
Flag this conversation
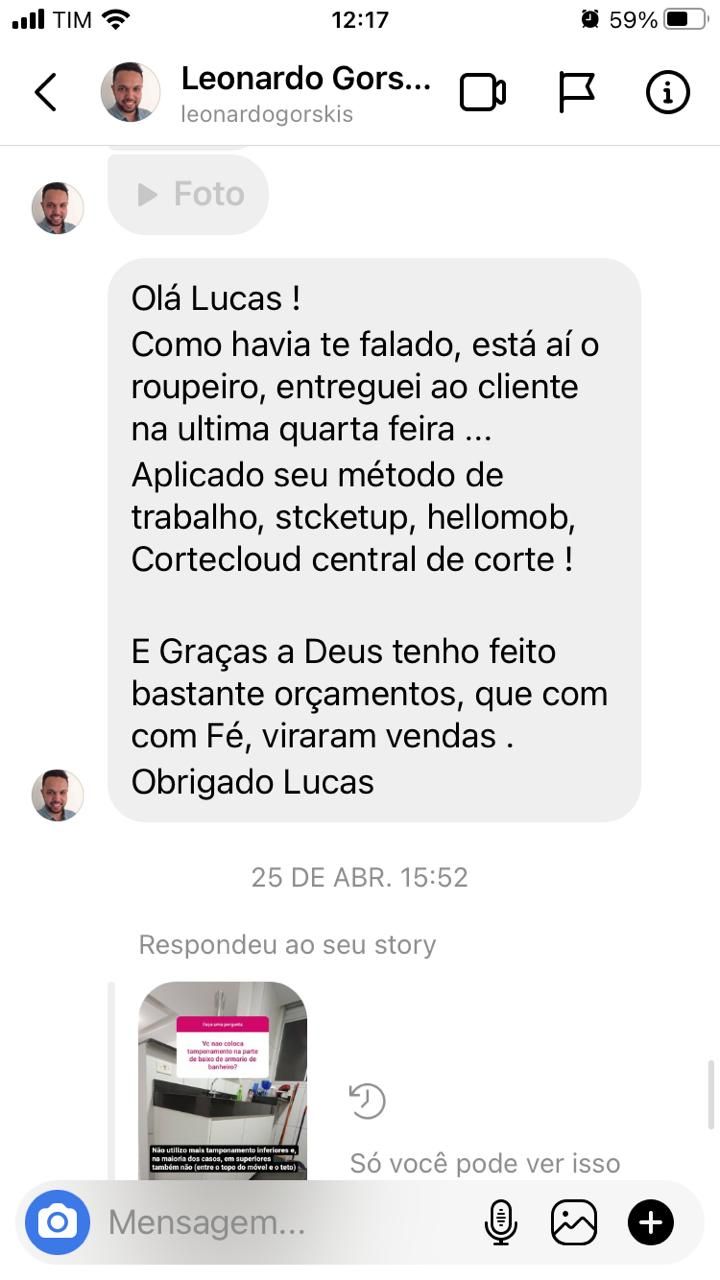click(x=576, y=93)
